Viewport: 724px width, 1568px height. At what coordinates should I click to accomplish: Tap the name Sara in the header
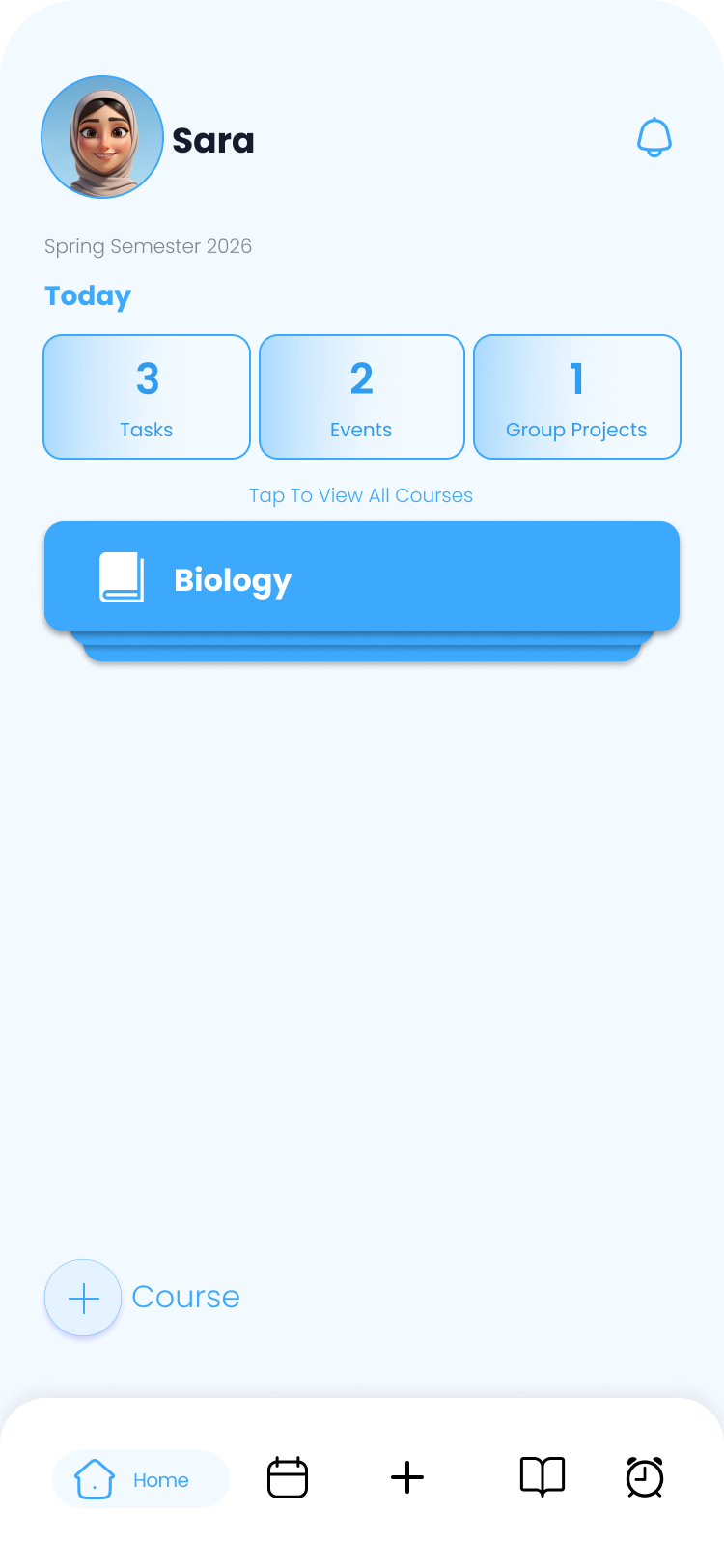coord(213,141)
